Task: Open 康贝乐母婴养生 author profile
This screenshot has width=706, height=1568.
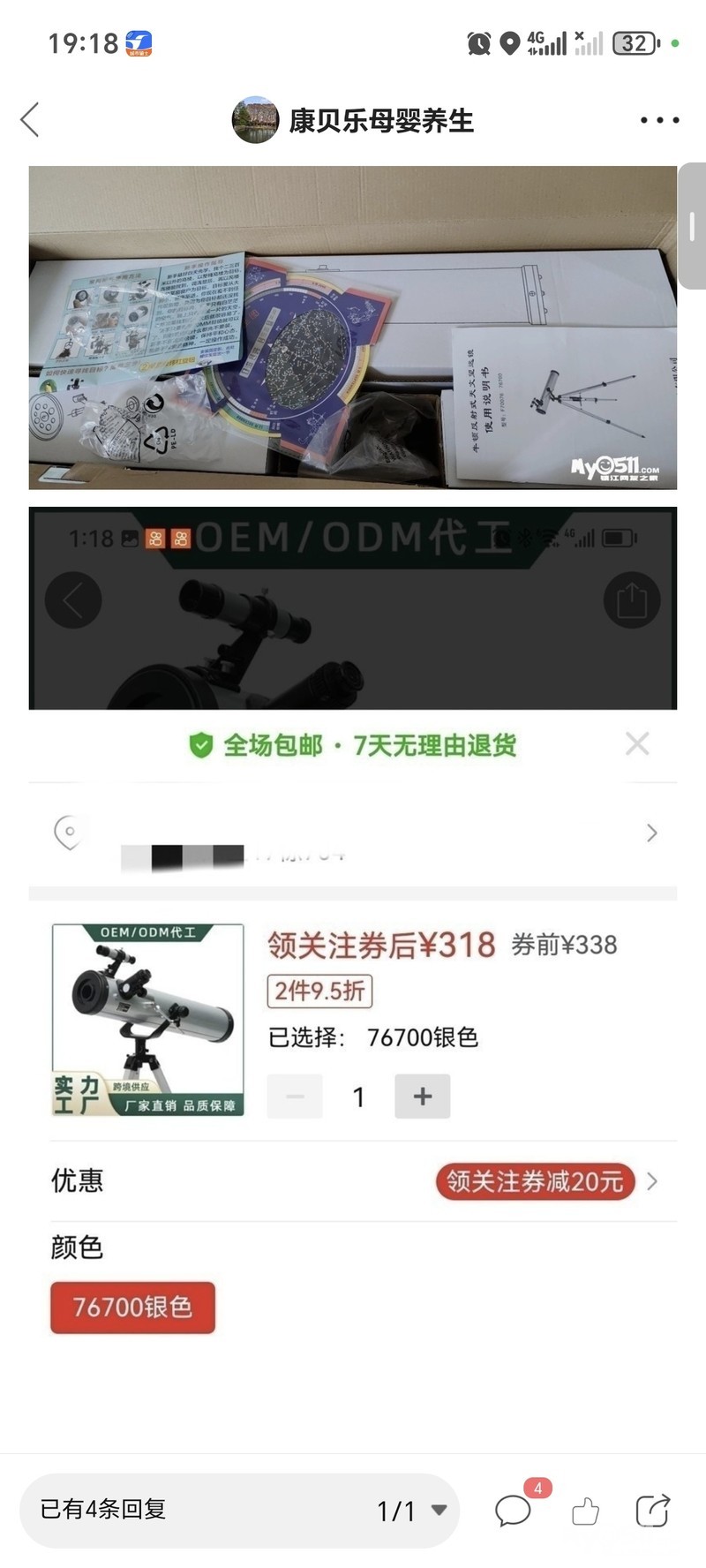Action: [x=353, y=120]
